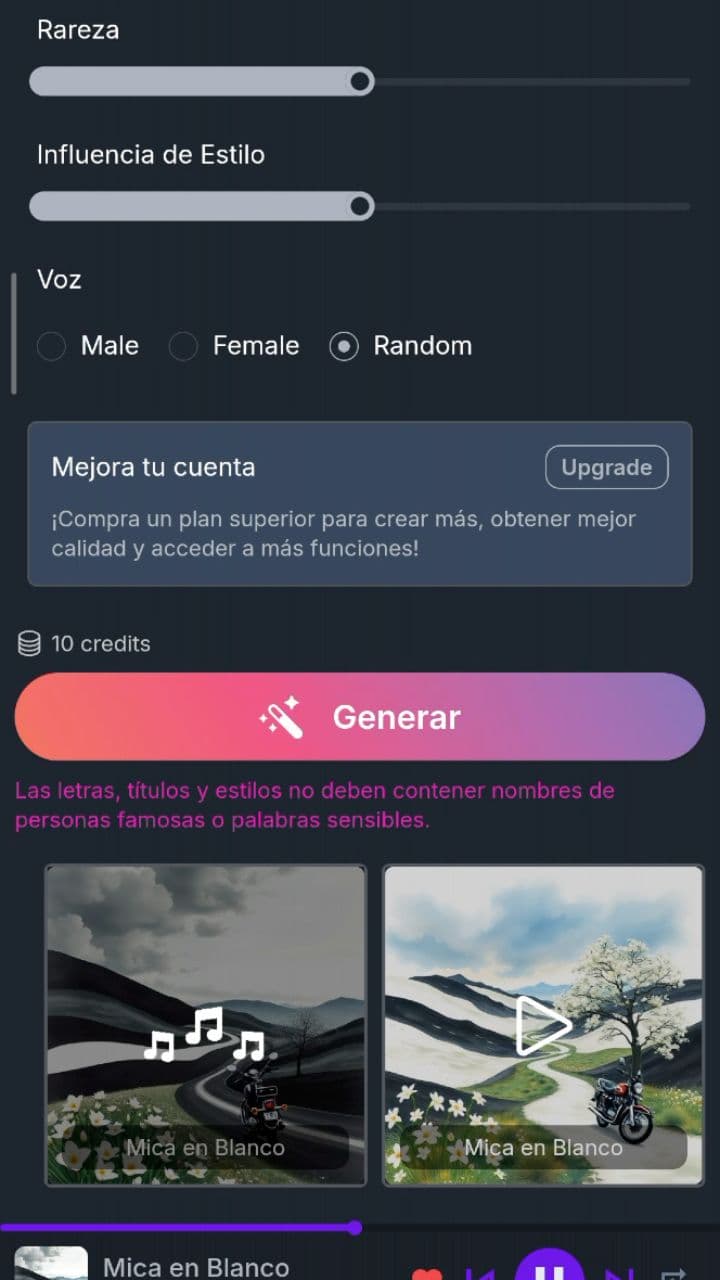Viewport: 720px width, 1280px height.
Task: Select Male voice option
Action: [51, 346]
